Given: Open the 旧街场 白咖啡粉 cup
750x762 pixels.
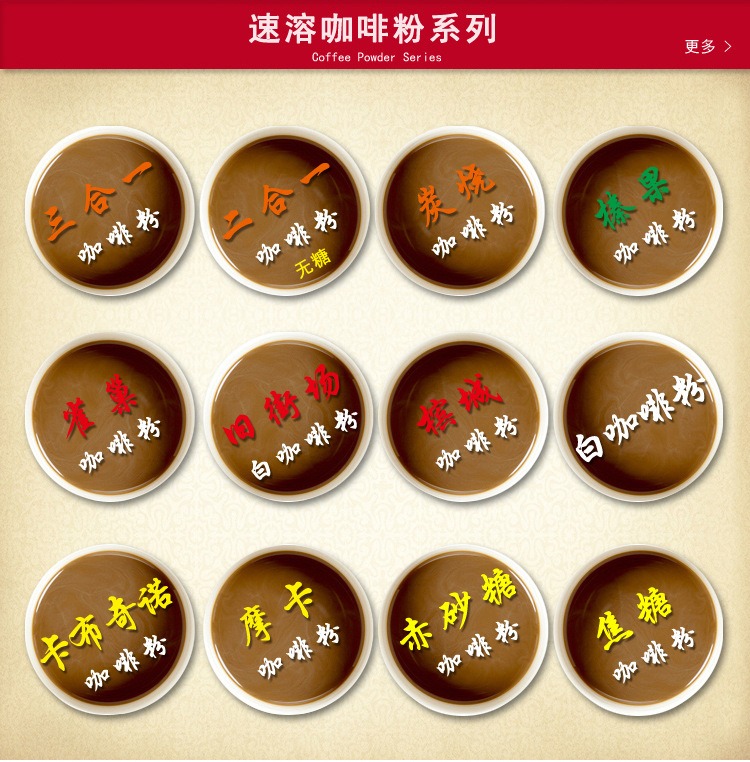Looking at the screenshot, I should pos(288,418).
